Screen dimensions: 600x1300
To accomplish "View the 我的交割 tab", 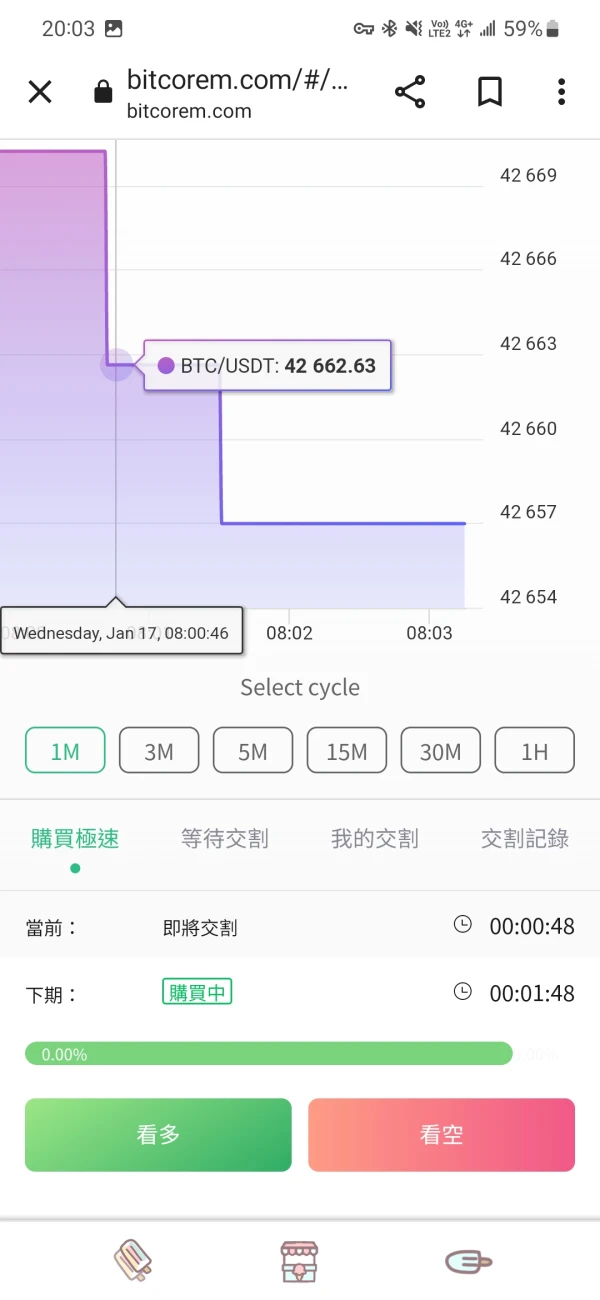I will [x=375, y=839].
